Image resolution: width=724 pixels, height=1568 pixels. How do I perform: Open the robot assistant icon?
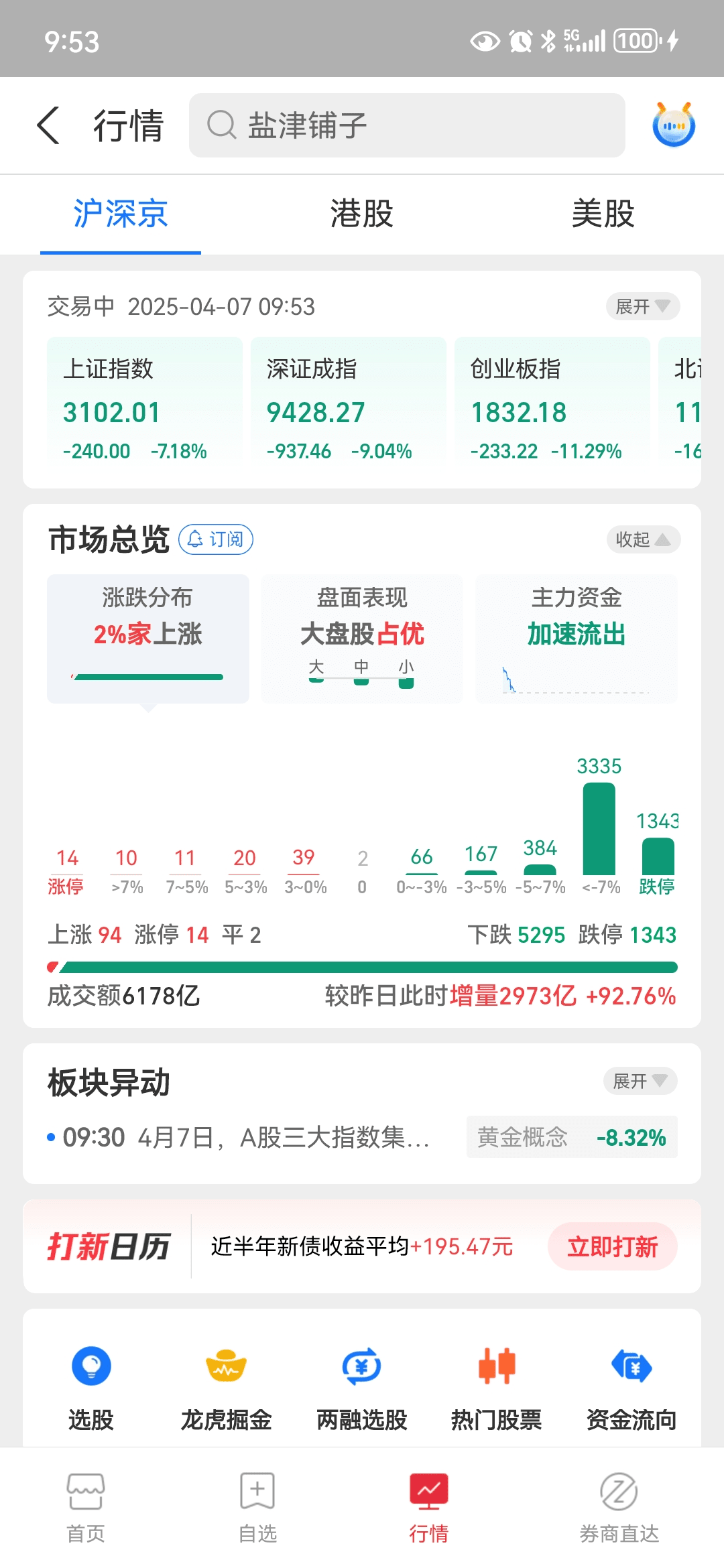673,125
